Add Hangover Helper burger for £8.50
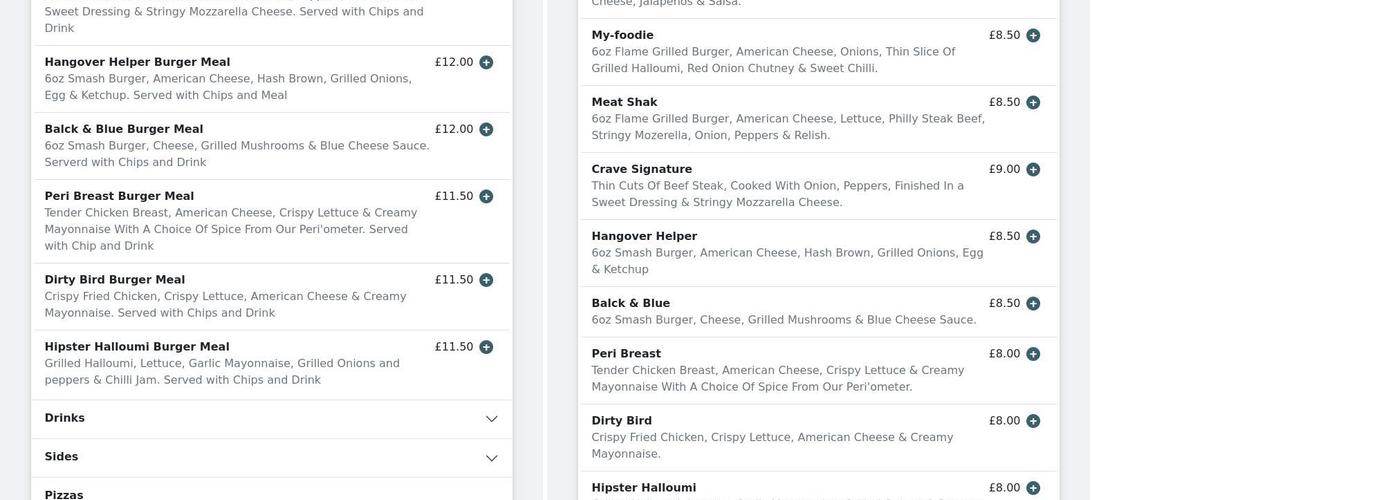Image resolution: width=1400 pixels, height=500 pixels. (x=1033, y=236)
